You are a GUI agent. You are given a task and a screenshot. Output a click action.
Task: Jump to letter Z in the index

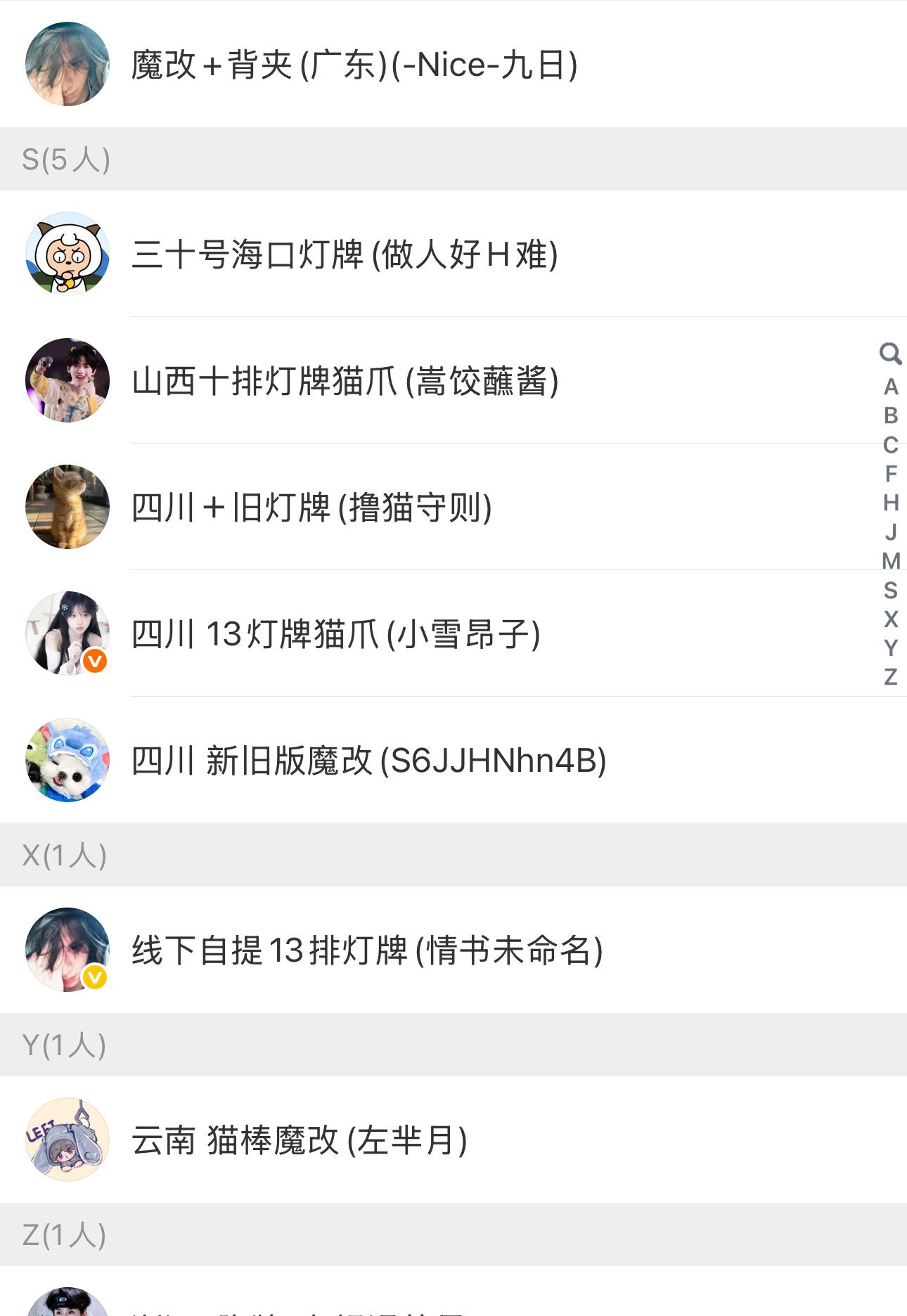pos(891,677)
